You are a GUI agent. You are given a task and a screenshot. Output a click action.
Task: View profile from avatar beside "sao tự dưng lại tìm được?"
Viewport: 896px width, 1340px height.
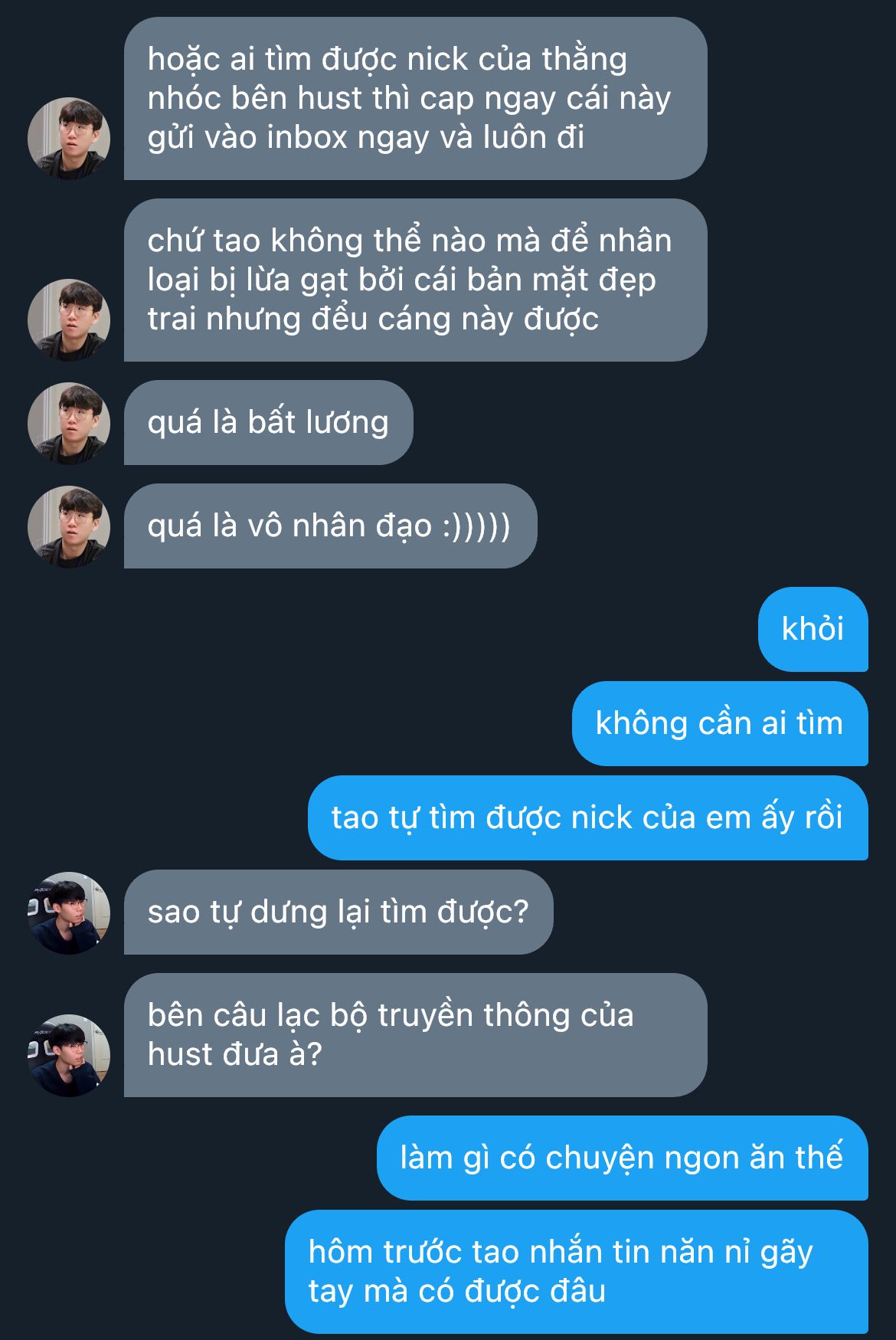click(69, 912)
